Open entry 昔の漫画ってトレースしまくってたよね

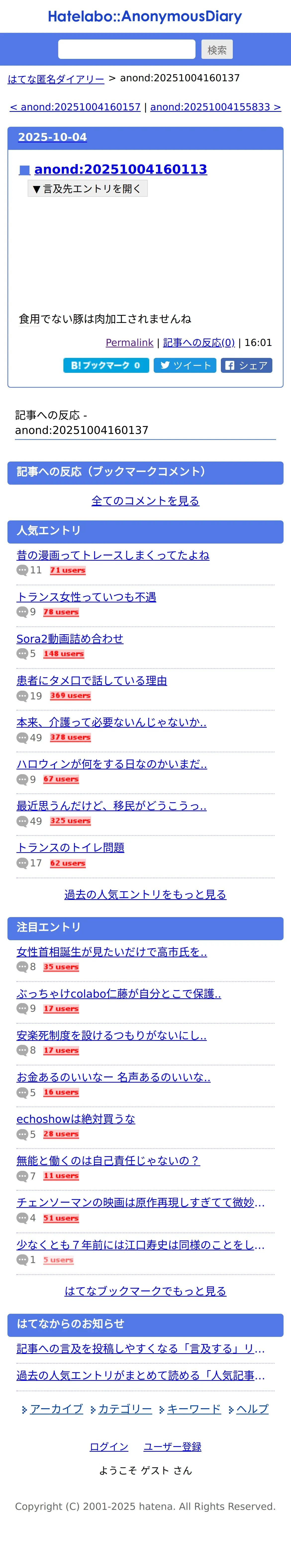tap(113, 555)
